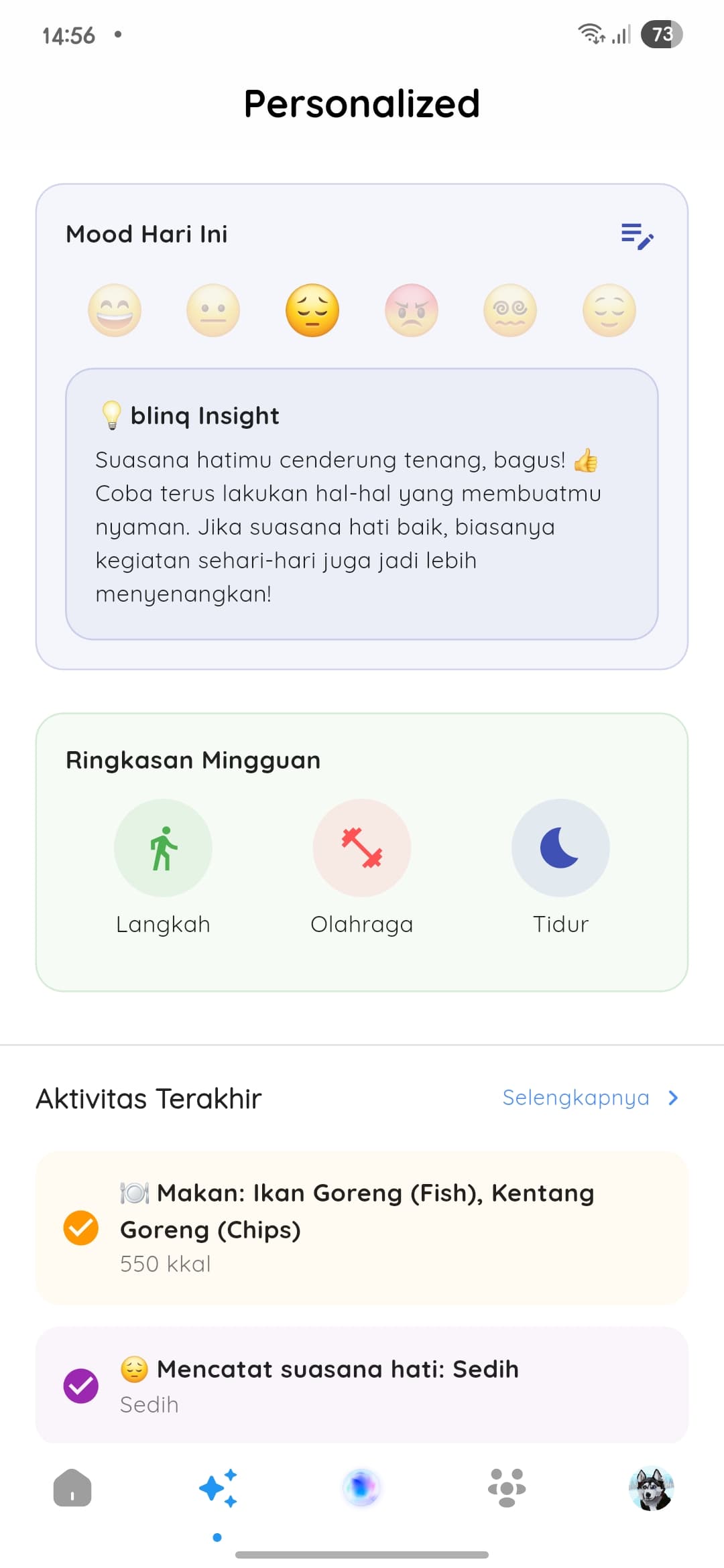Check the Wi-Fi status icon
The width and height of the screenshot is (724, 1568).
tap(593, 34)
